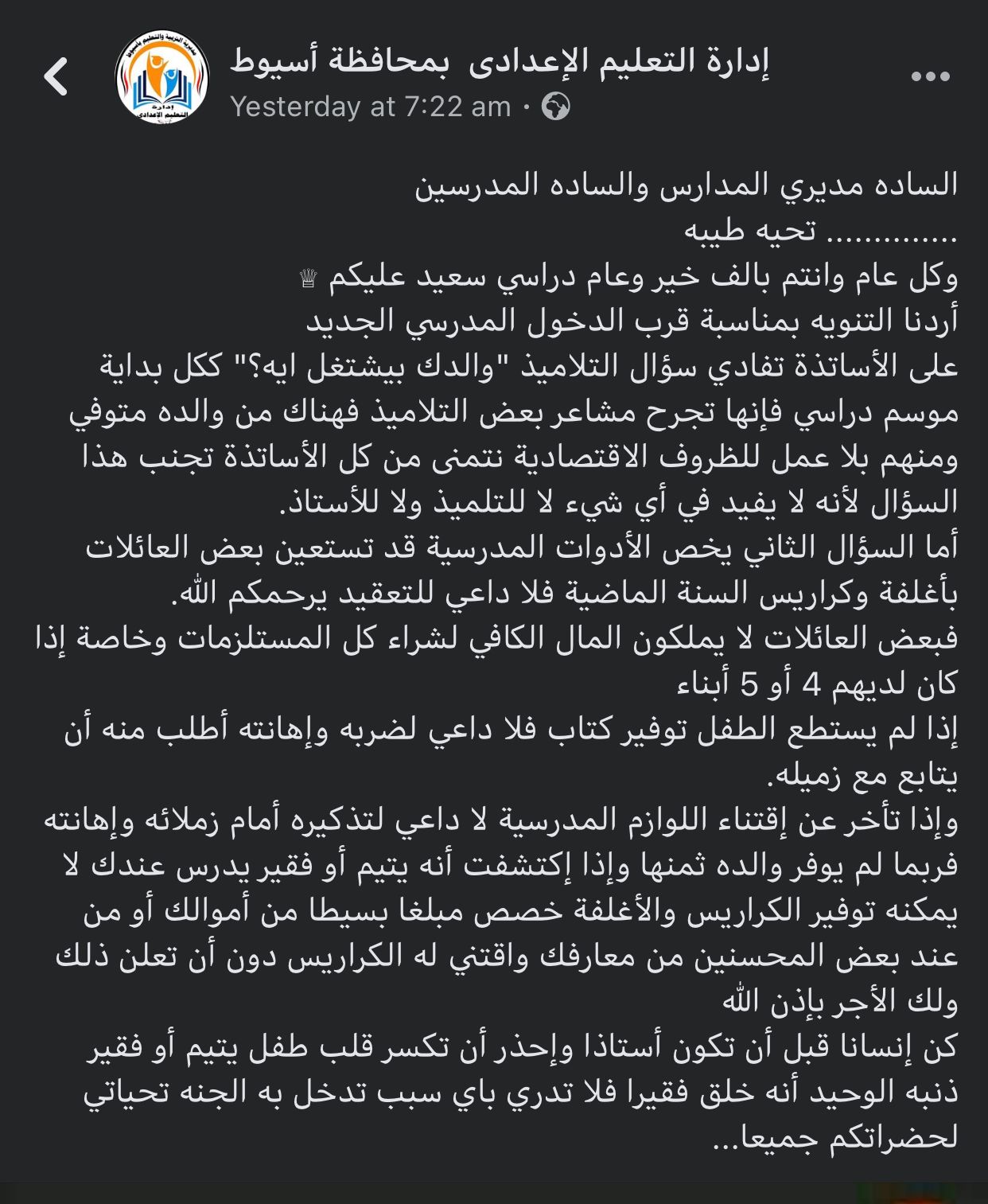The width and height of the screenshot is (988, 1204).
Task: Go back using the back arrow
Action: 56,77
